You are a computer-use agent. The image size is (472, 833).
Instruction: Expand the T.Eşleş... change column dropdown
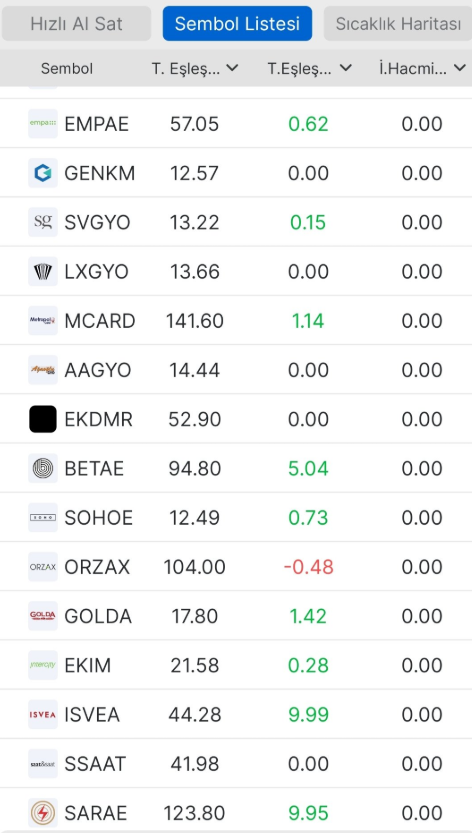(x=309, y=68)
